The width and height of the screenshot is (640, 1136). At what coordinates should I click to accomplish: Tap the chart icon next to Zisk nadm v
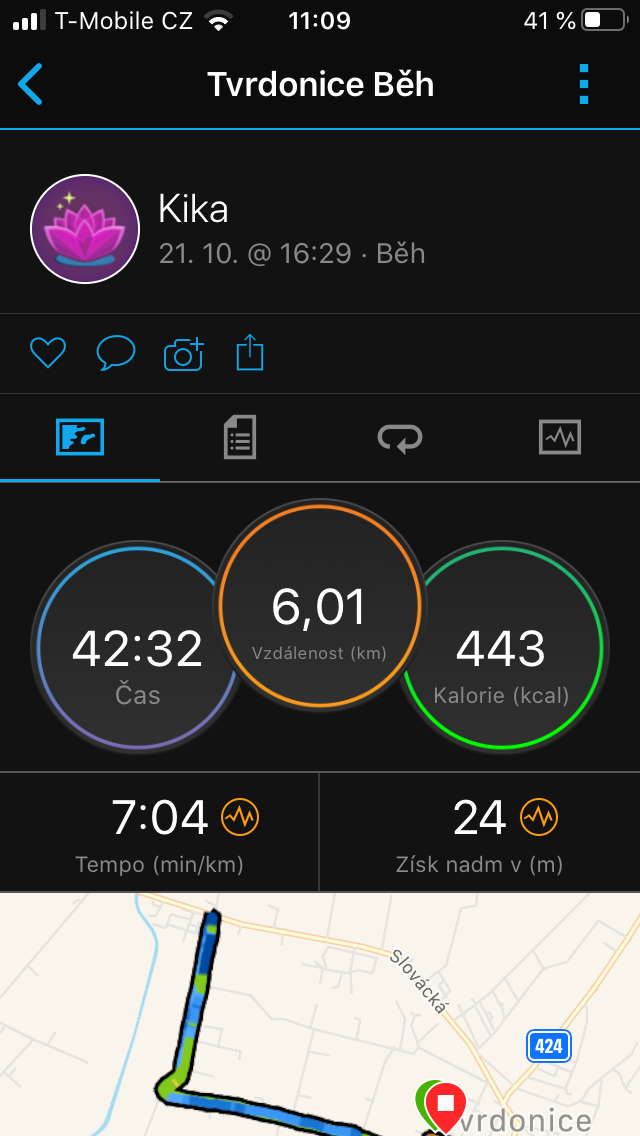[x=539, y=818]
